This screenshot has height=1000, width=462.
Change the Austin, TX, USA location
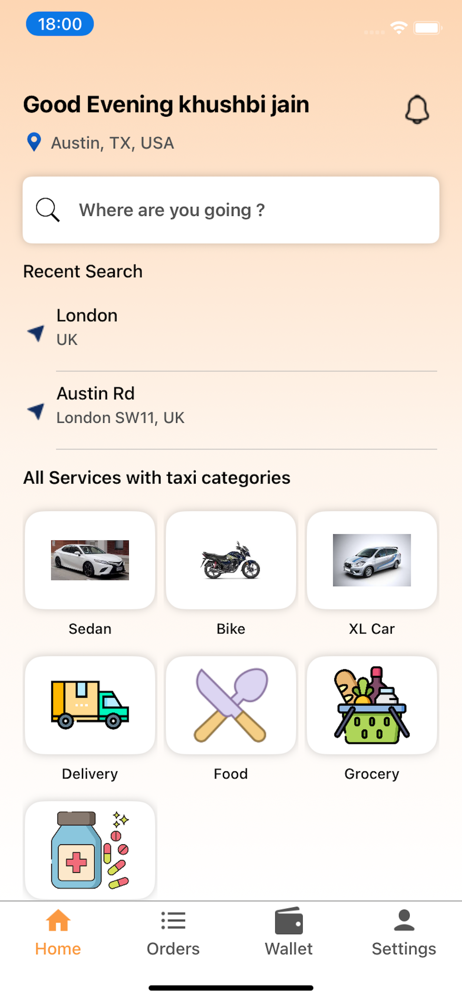(101, 142)
